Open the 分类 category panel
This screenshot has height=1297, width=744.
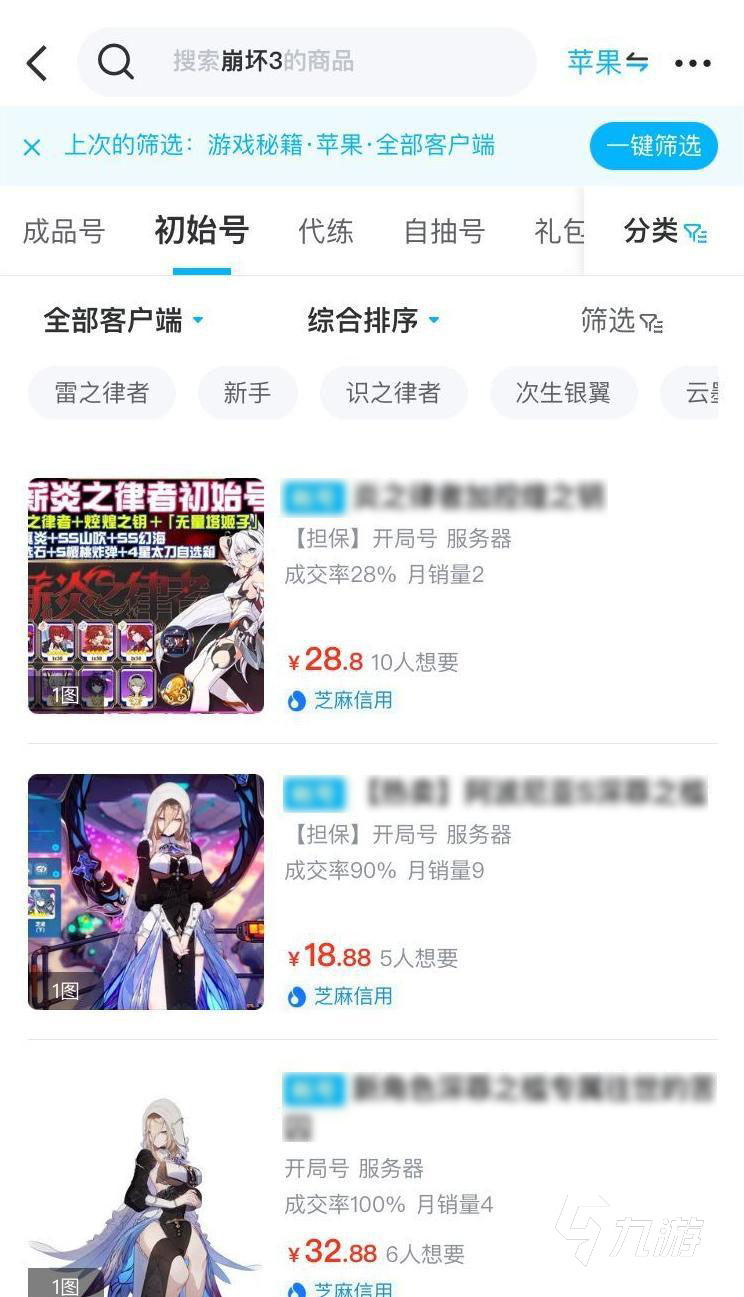[664, 231]
